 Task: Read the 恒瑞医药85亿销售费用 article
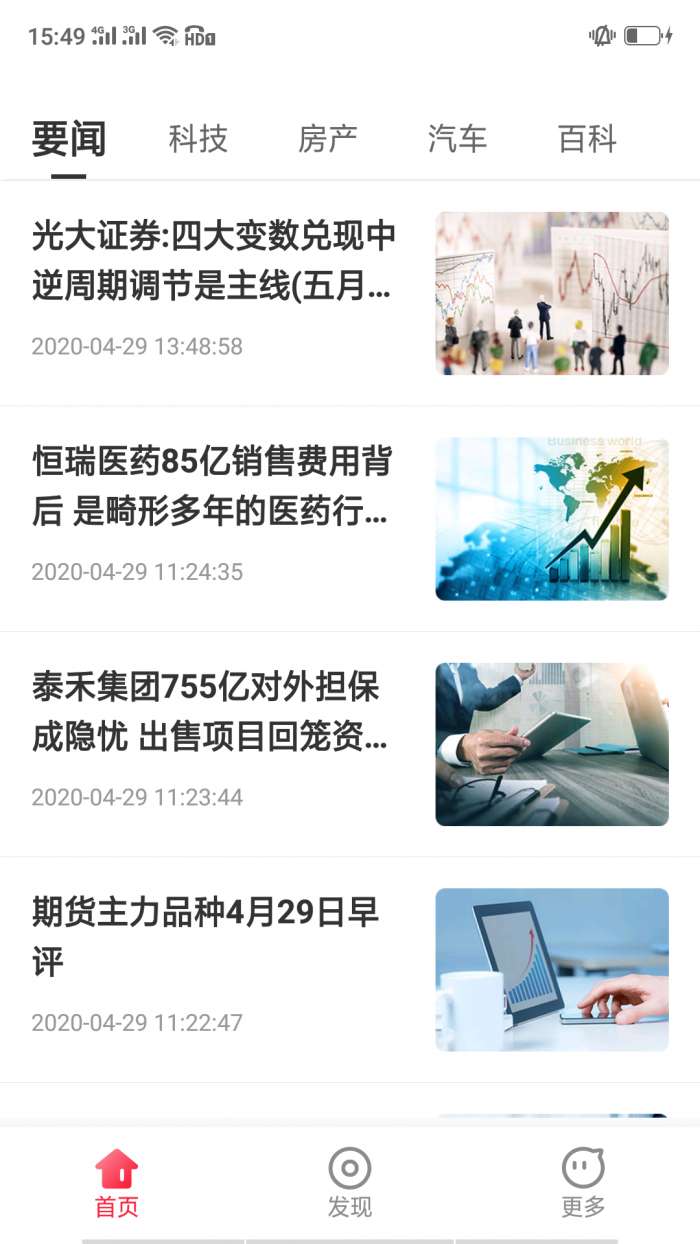click(x=212, y=489)
